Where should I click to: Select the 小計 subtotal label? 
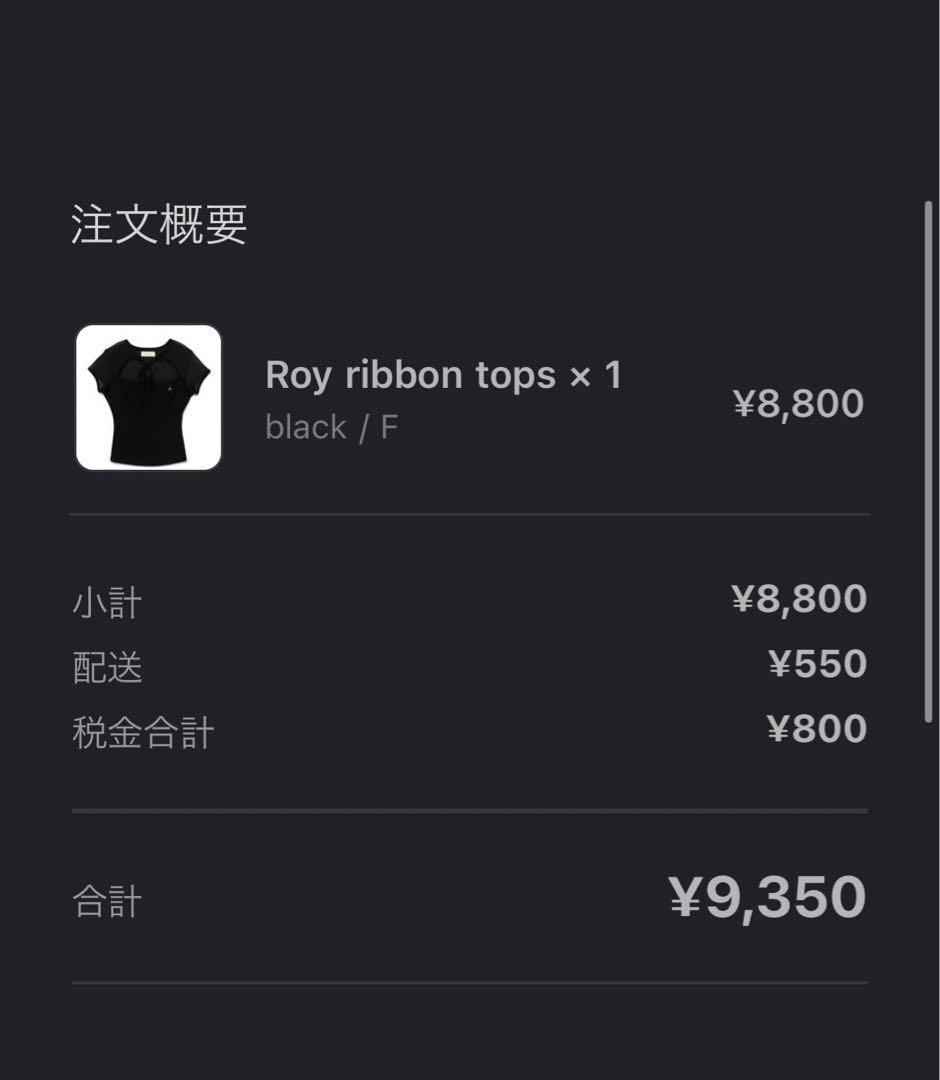click(x=105, y=601)
